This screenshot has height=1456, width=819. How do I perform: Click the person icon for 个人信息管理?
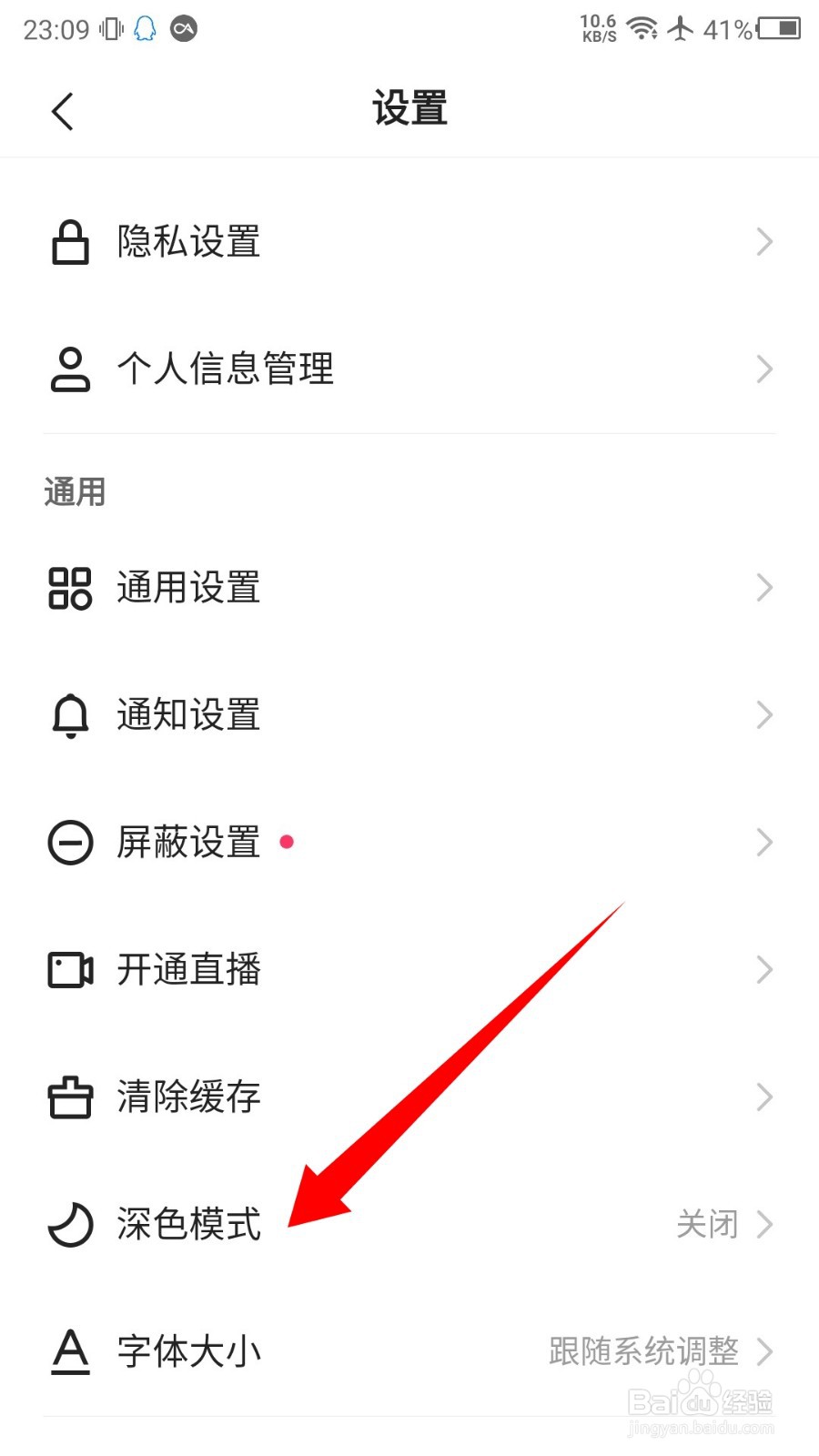[68, 369]
